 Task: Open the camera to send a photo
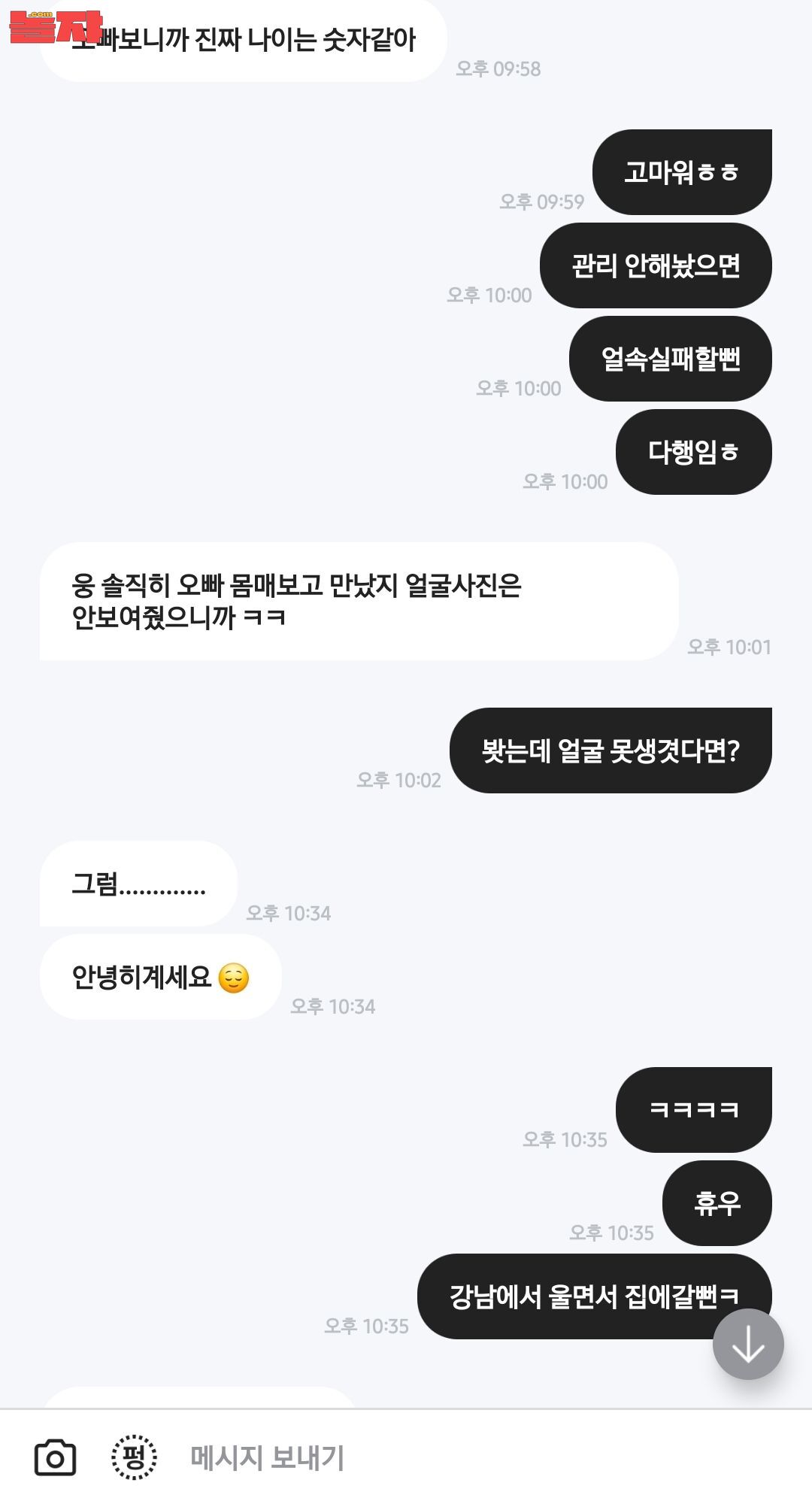pyautogui.click(x=56, y=1457)
